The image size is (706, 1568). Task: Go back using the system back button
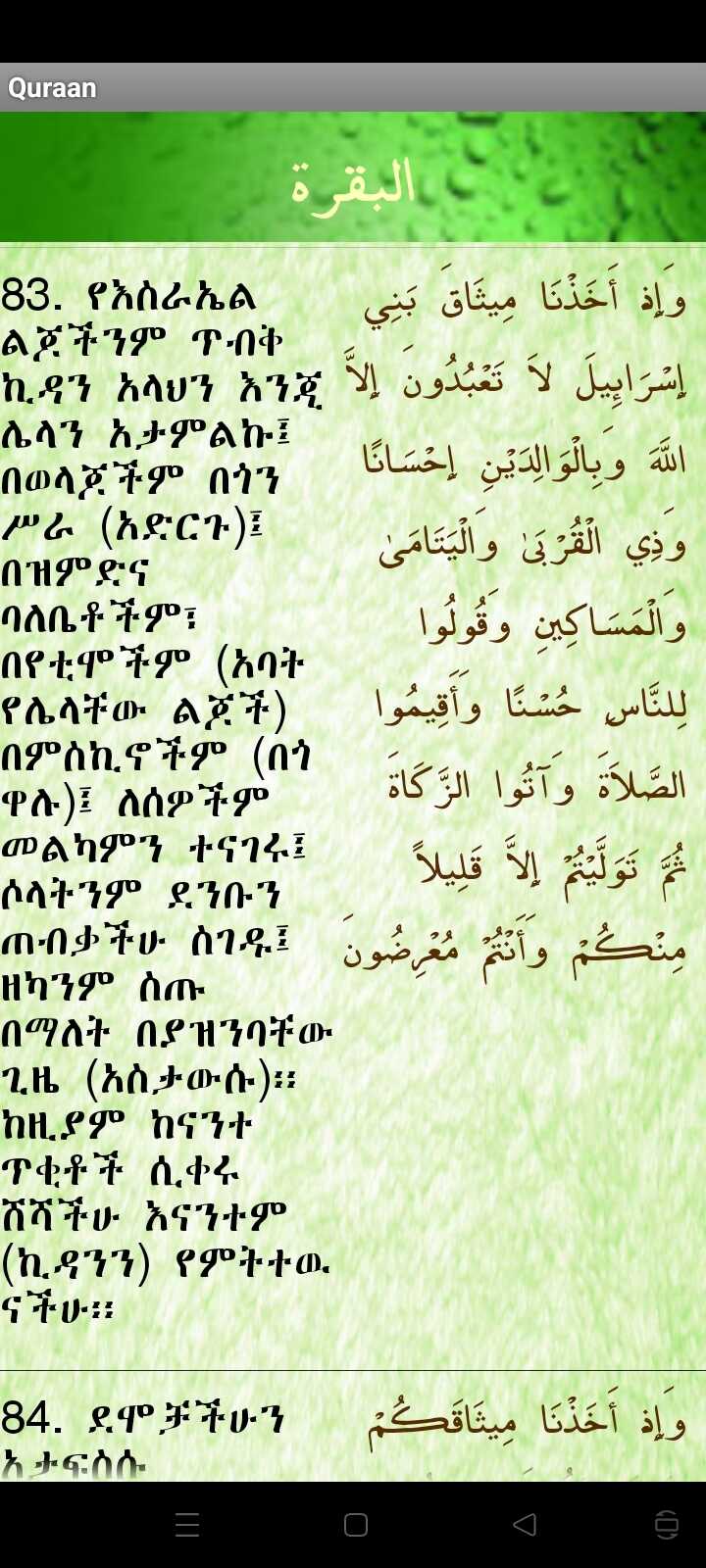[x=525, y=1524]
